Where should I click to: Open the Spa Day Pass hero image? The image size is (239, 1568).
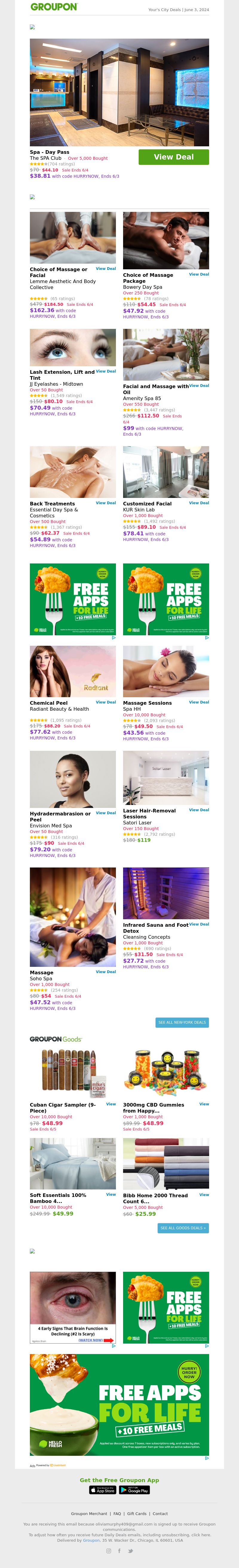click(x=119, y=92)
